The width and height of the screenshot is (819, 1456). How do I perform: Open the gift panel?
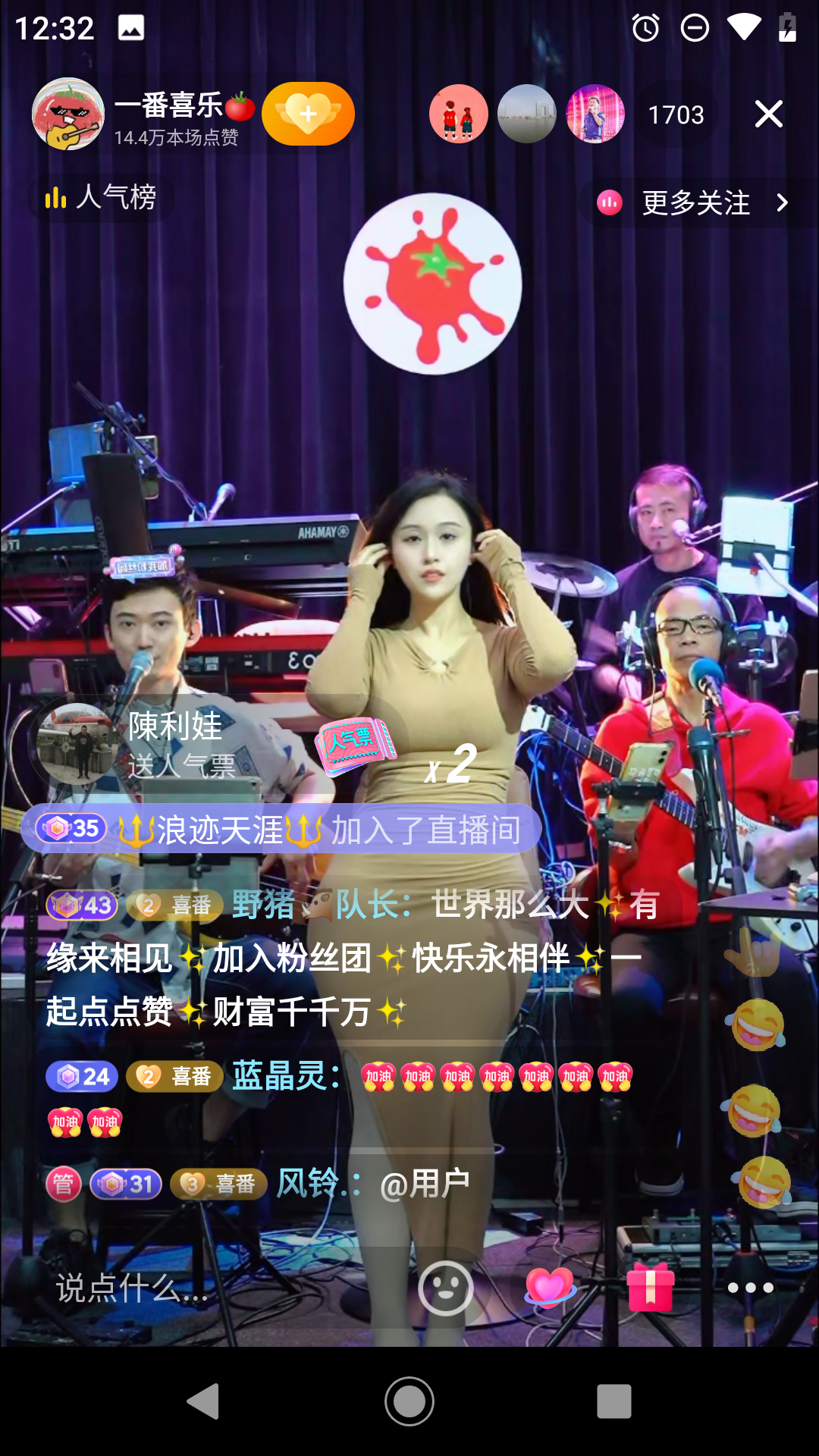(x=650, y=1288)
